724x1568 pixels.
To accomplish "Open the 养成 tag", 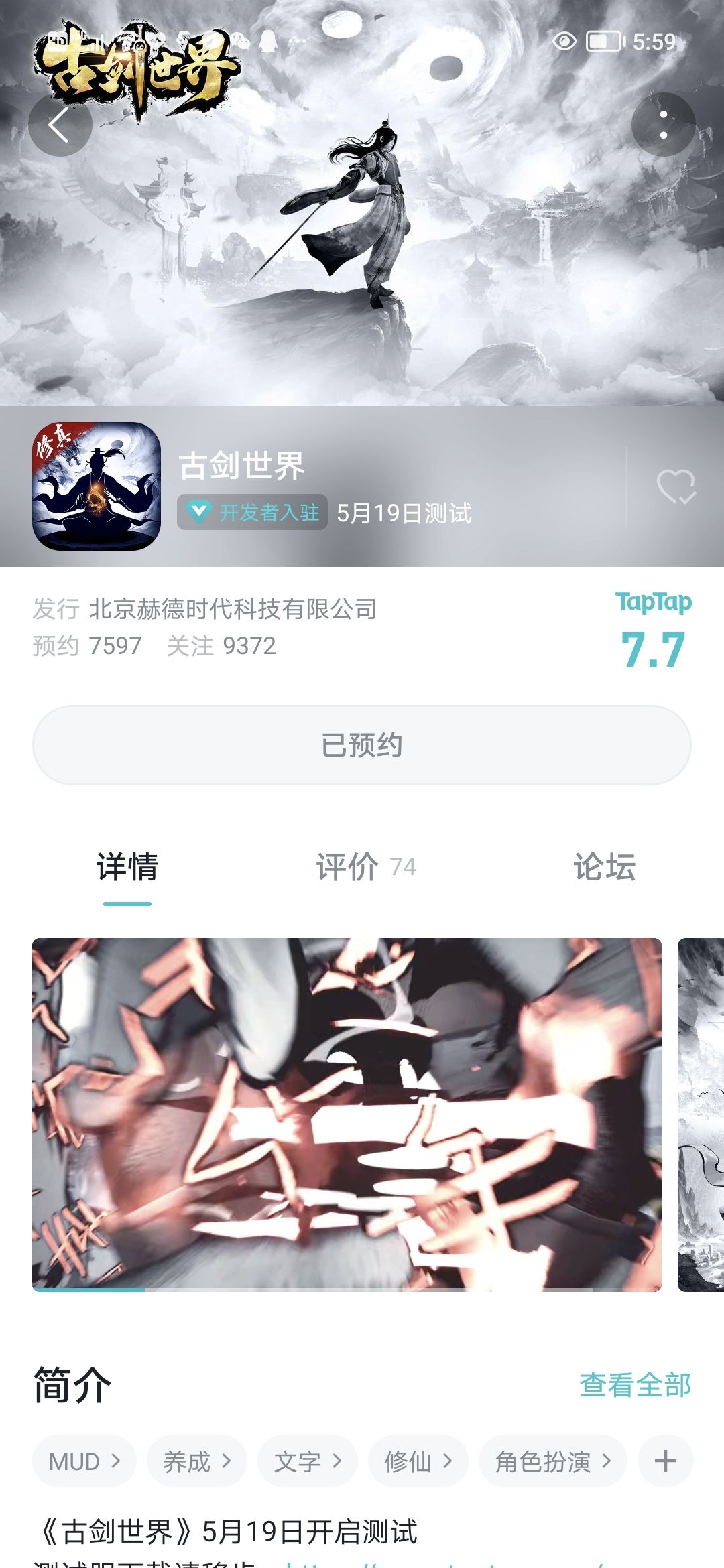I will (x=197, y=1461).
